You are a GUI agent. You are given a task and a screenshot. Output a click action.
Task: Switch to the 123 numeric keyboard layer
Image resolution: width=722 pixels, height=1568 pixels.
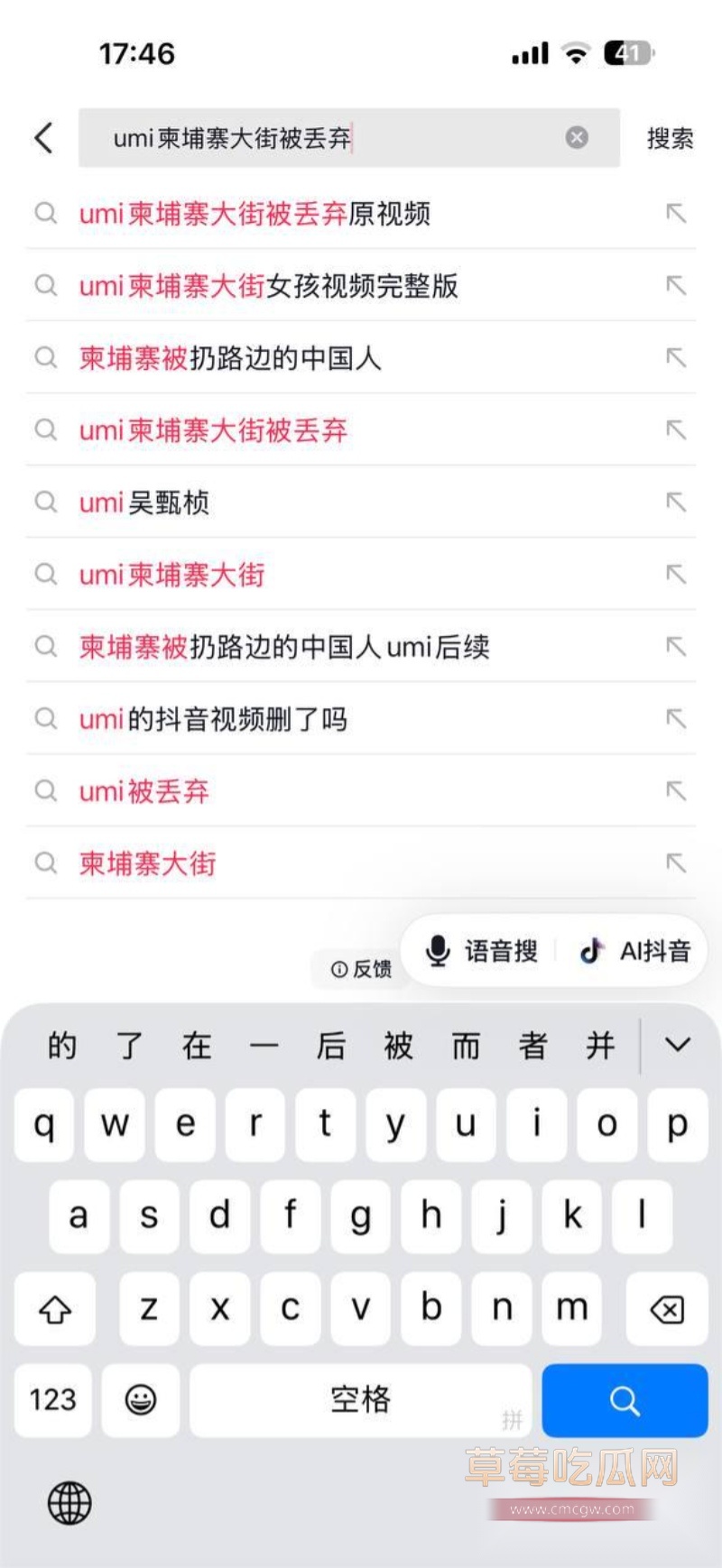(51, 1400)
